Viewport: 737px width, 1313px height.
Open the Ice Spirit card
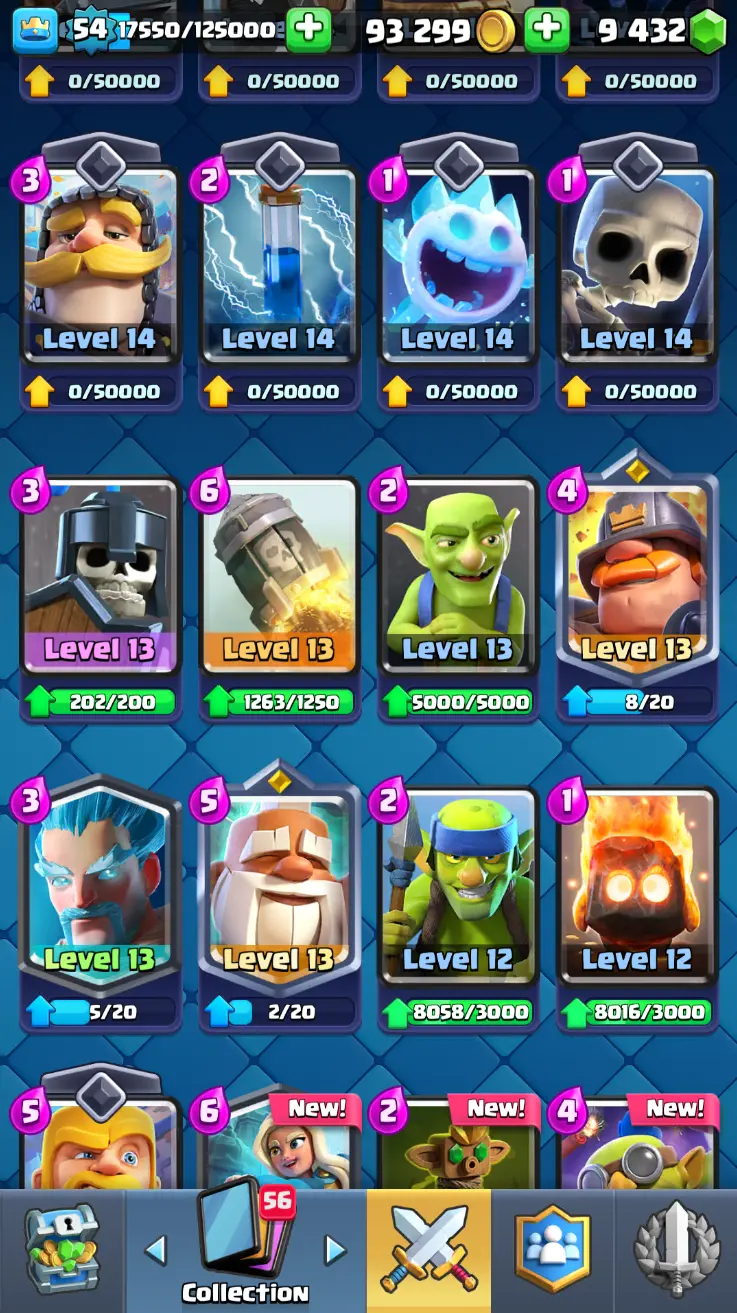coord(458,265)
